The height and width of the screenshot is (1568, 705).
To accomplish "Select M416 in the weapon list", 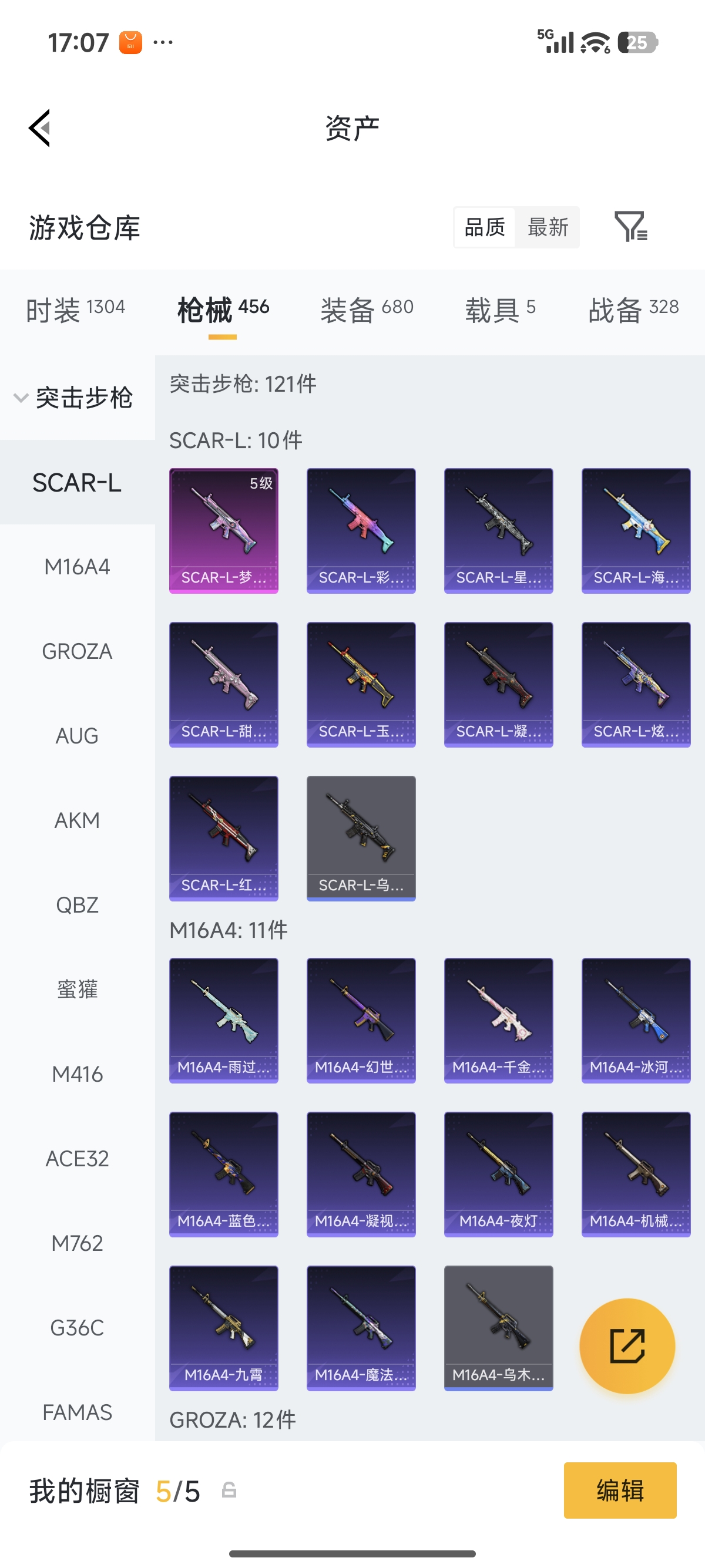I will (x=78, y=1074).
